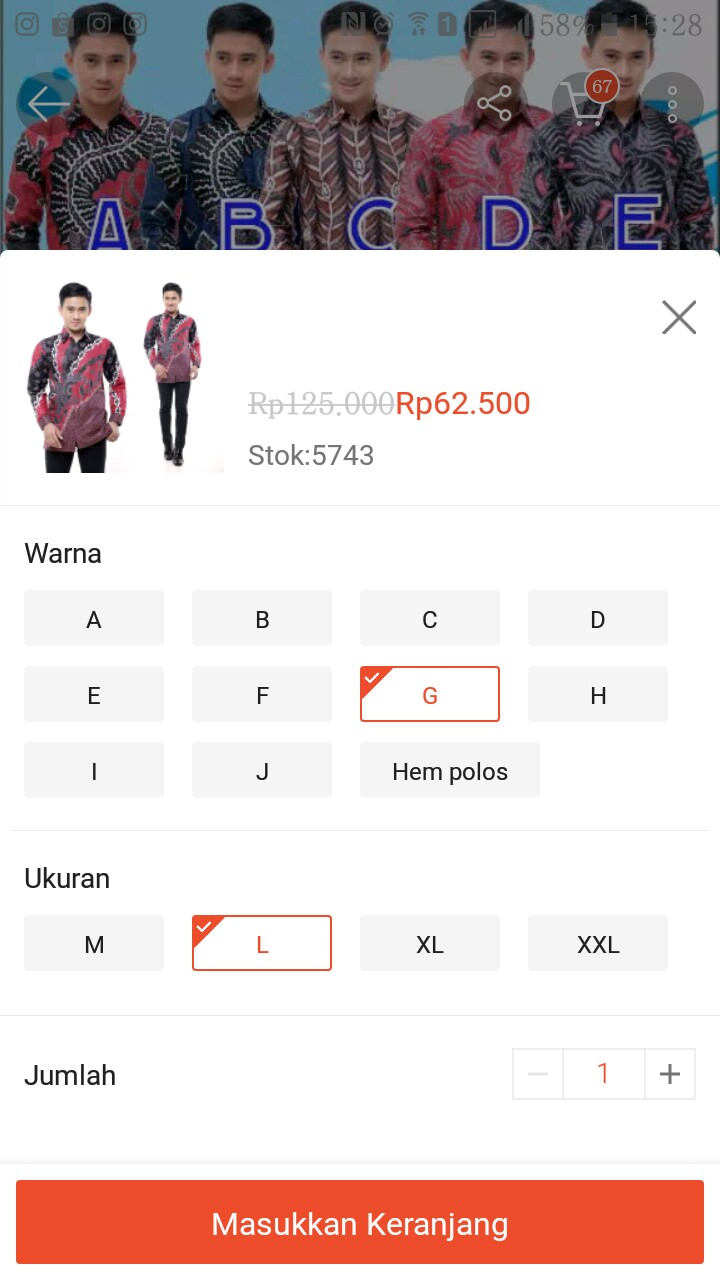Tap the three-dot overflow menu icon
This screenshot has height=1280, width=720.
(x=672, y=103)
